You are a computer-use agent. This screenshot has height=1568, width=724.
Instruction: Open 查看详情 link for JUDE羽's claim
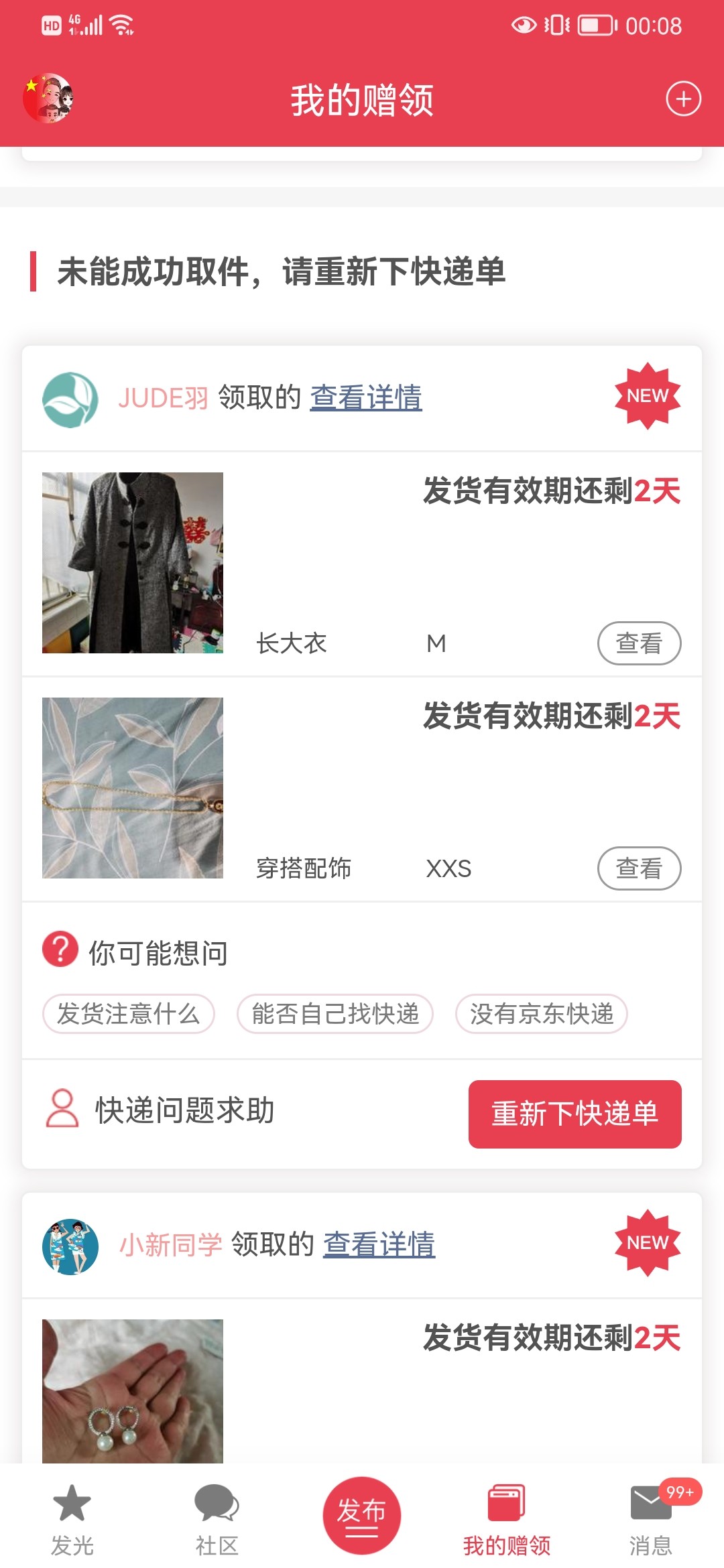click(365, 397)
